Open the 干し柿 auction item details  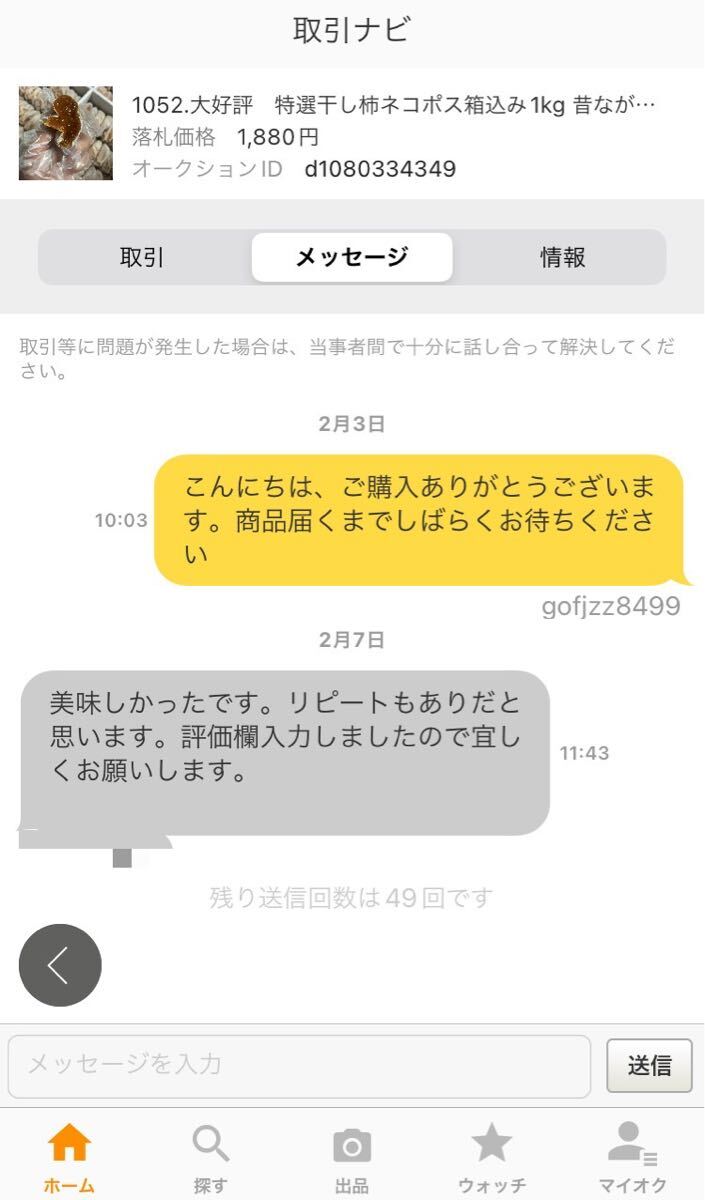(x=394, y=105)
